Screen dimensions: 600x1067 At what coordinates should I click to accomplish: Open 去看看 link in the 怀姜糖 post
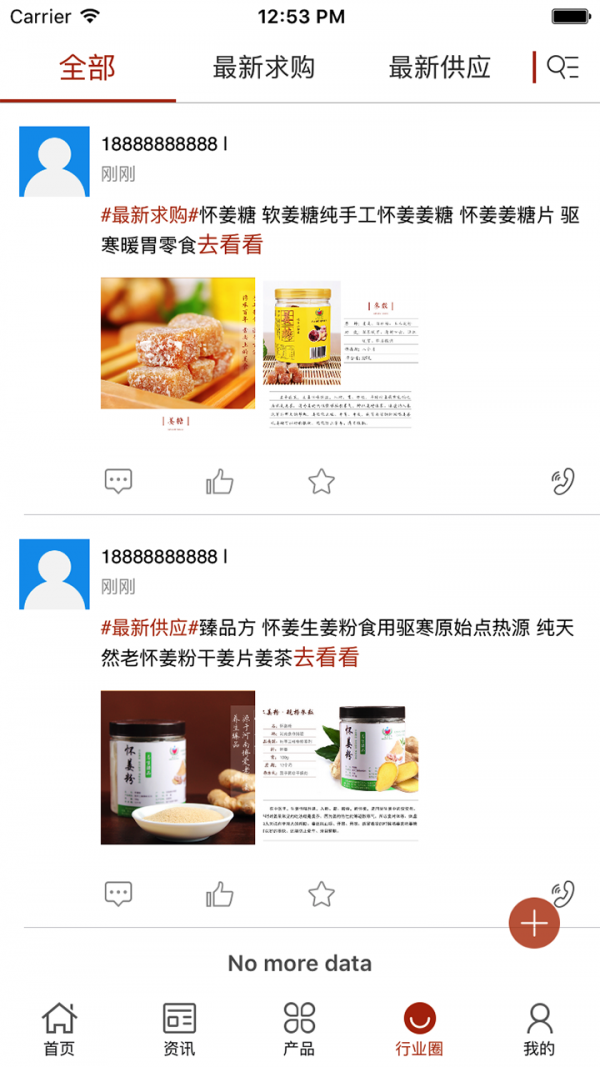(x=230, y=244)
